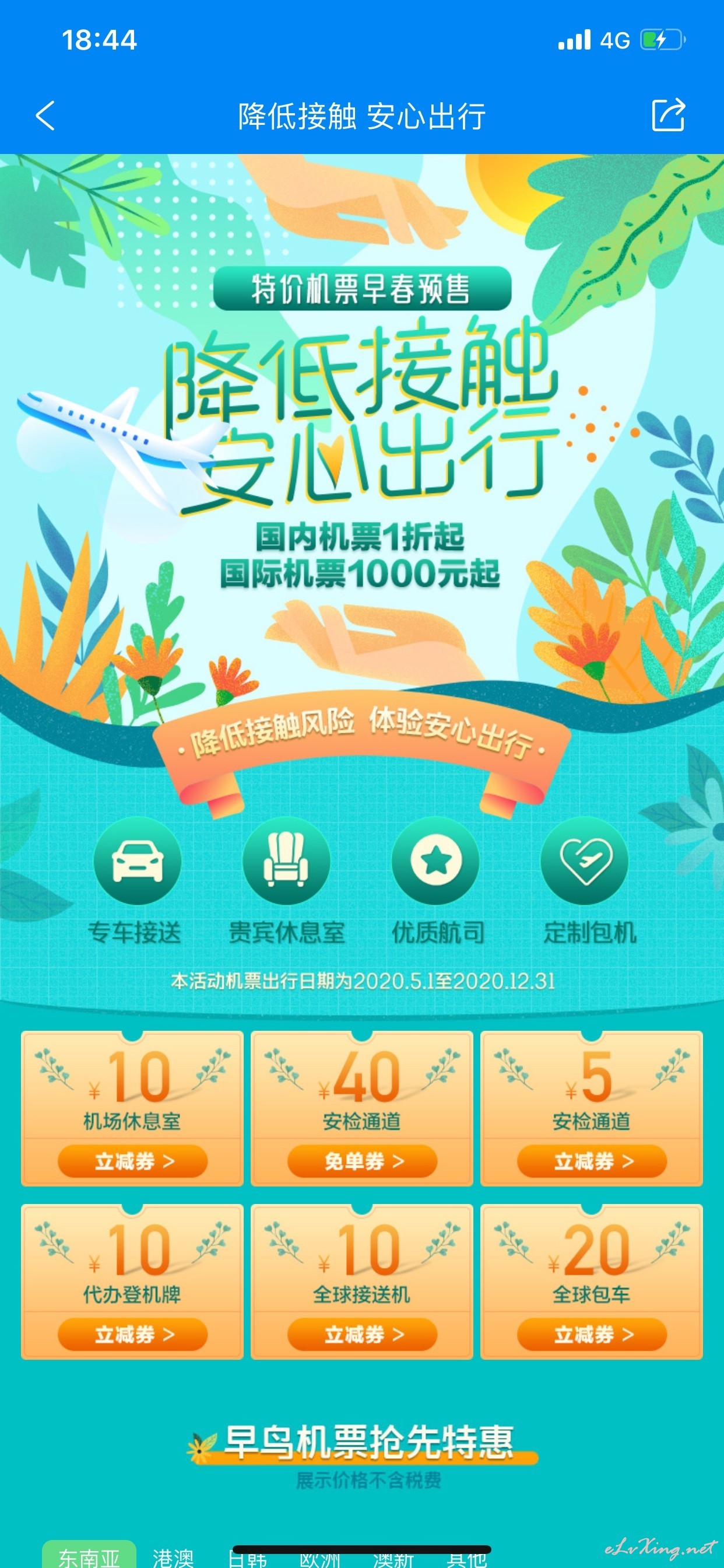Claim the ¥40 安检通道 免单券

(x=362, y=1161)
